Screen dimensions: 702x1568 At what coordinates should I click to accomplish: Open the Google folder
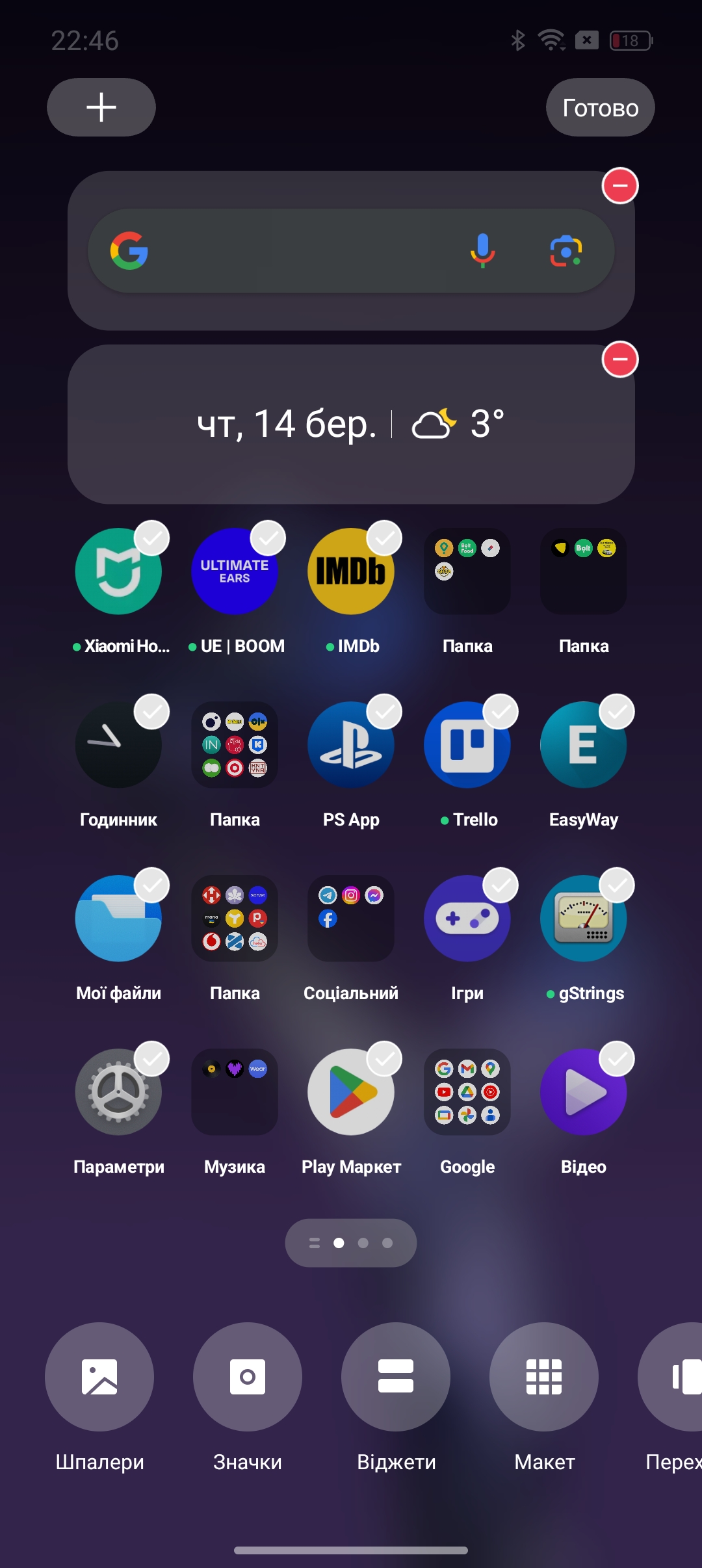click(x=467, y=1092)
